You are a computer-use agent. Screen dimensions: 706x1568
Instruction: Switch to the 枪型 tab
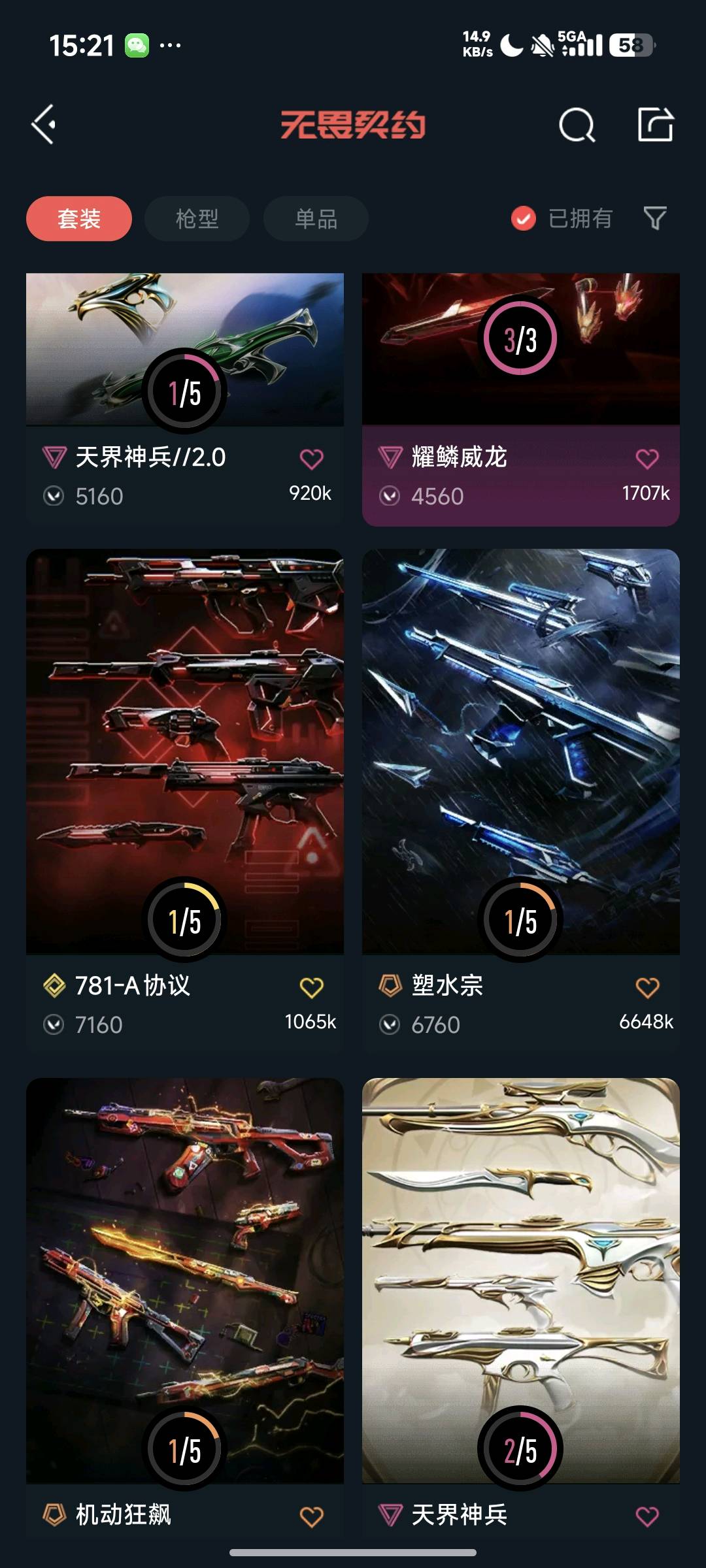(x=197, y=218)
